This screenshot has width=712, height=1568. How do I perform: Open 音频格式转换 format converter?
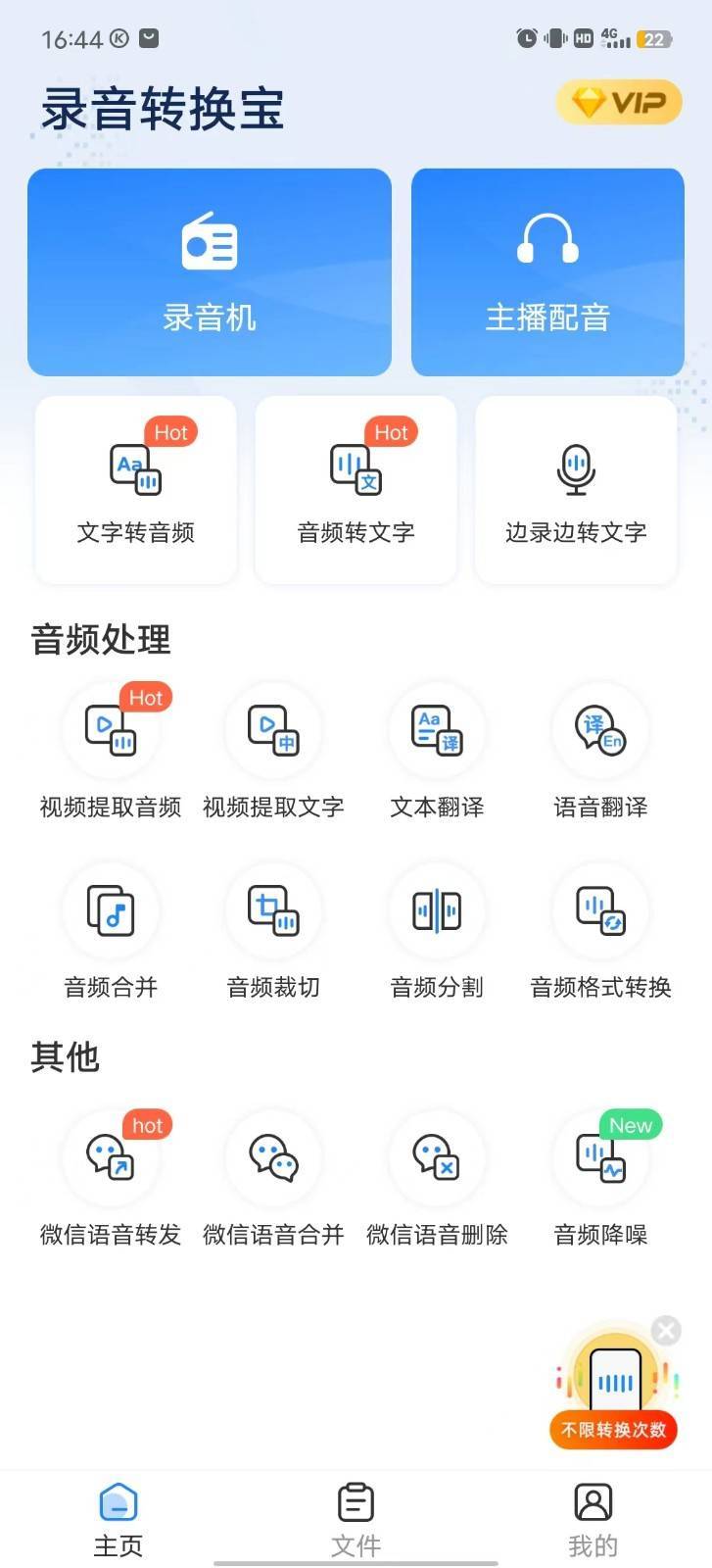pyautogui.click(x=599, y=929)
